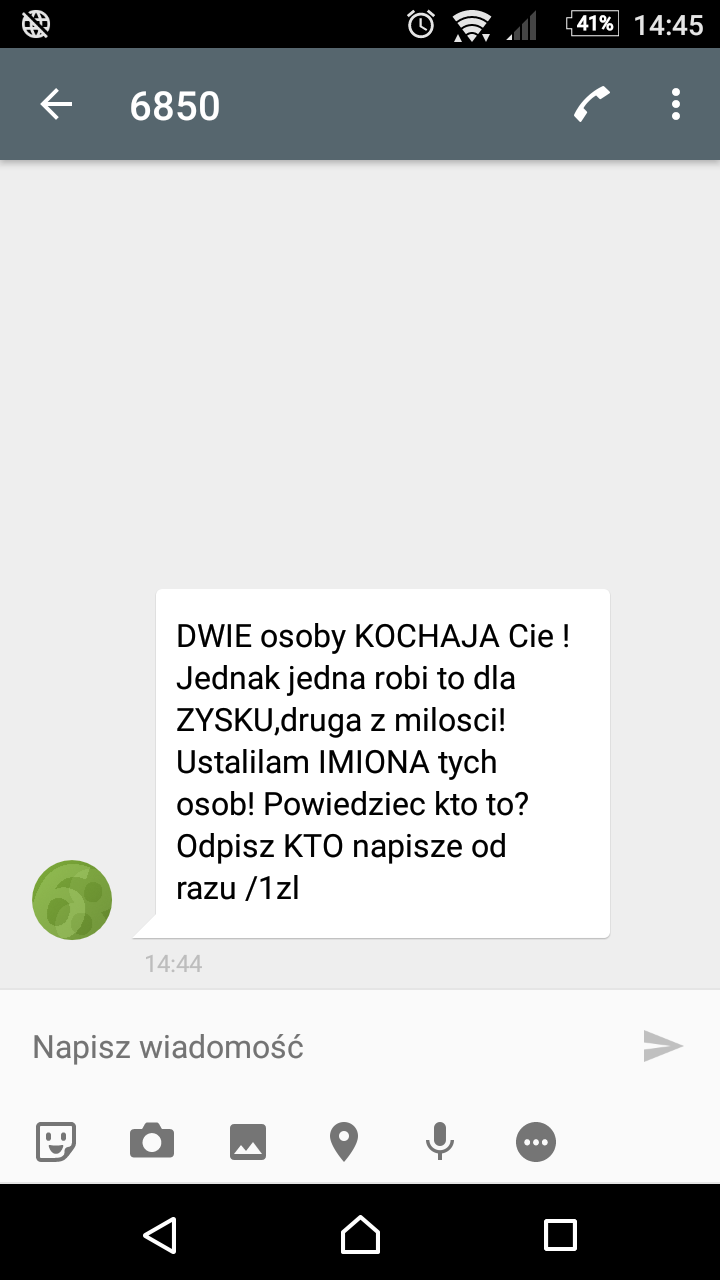Attach an image from the gallery
The height and width of the screenshot is (1280, 720).
(248, 1141)
